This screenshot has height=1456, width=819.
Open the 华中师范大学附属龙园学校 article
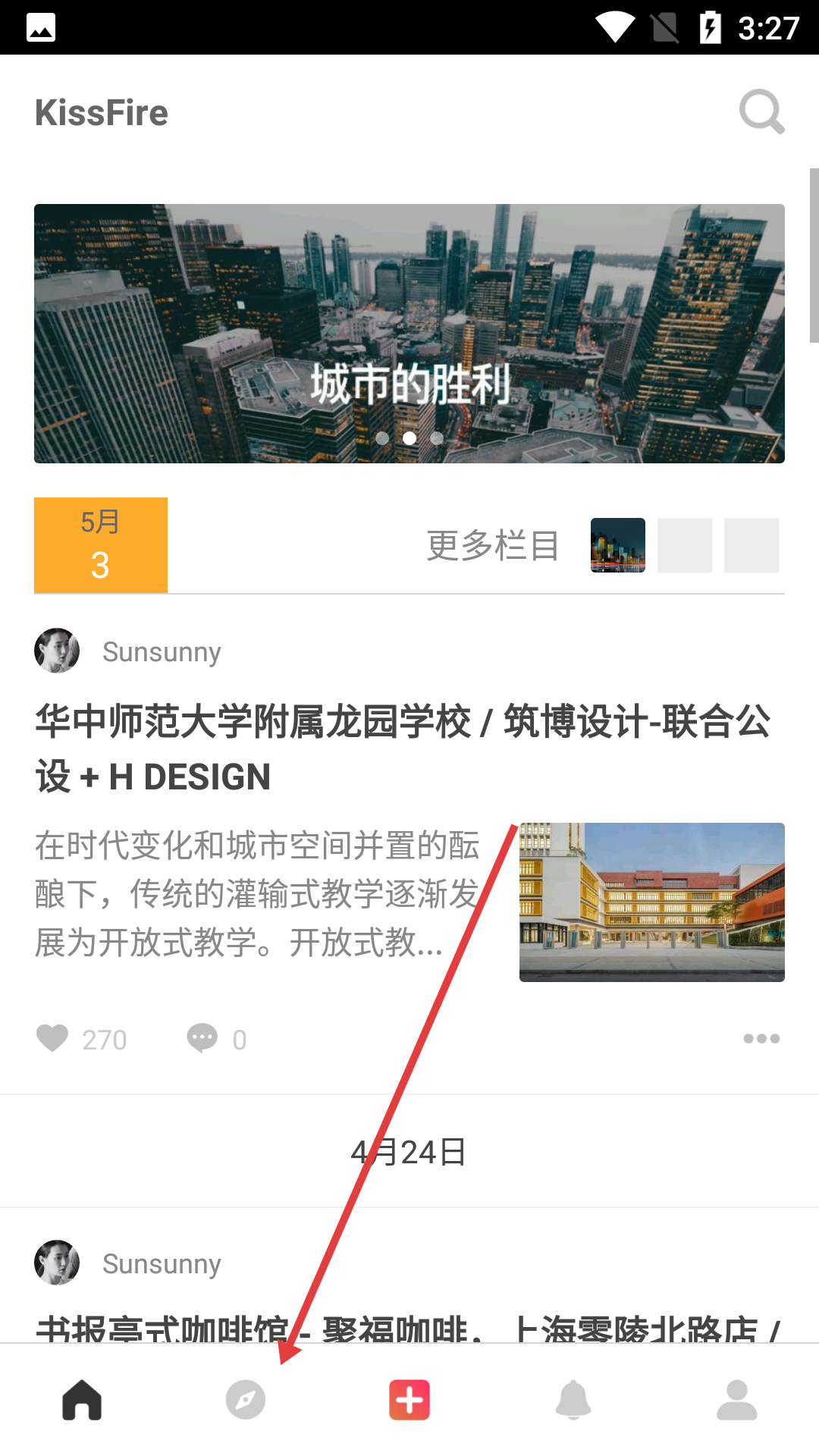click(x=402, y=748)
